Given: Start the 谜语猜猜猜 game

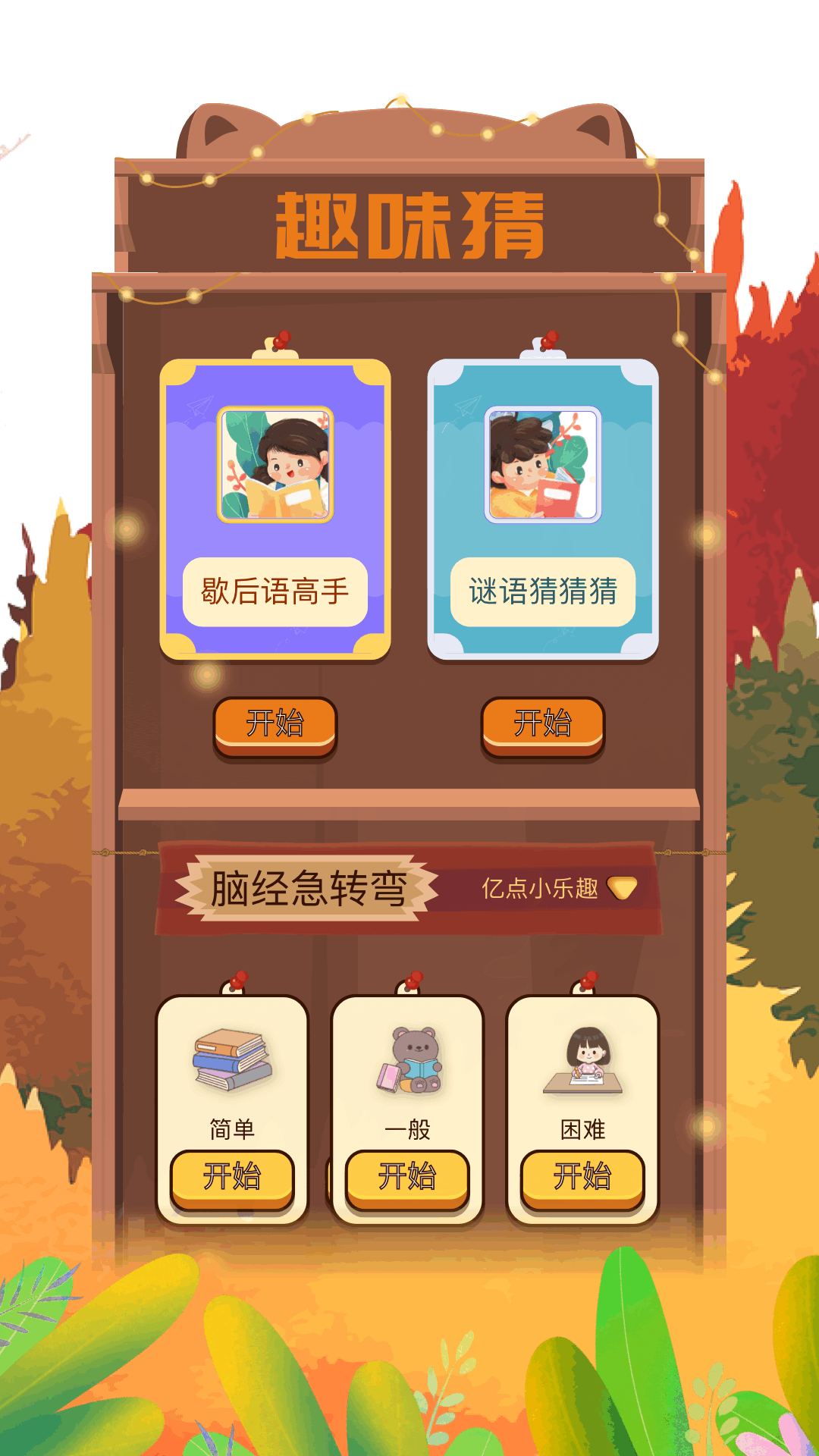Looking at the screenshot, I should tap(543, 724).
